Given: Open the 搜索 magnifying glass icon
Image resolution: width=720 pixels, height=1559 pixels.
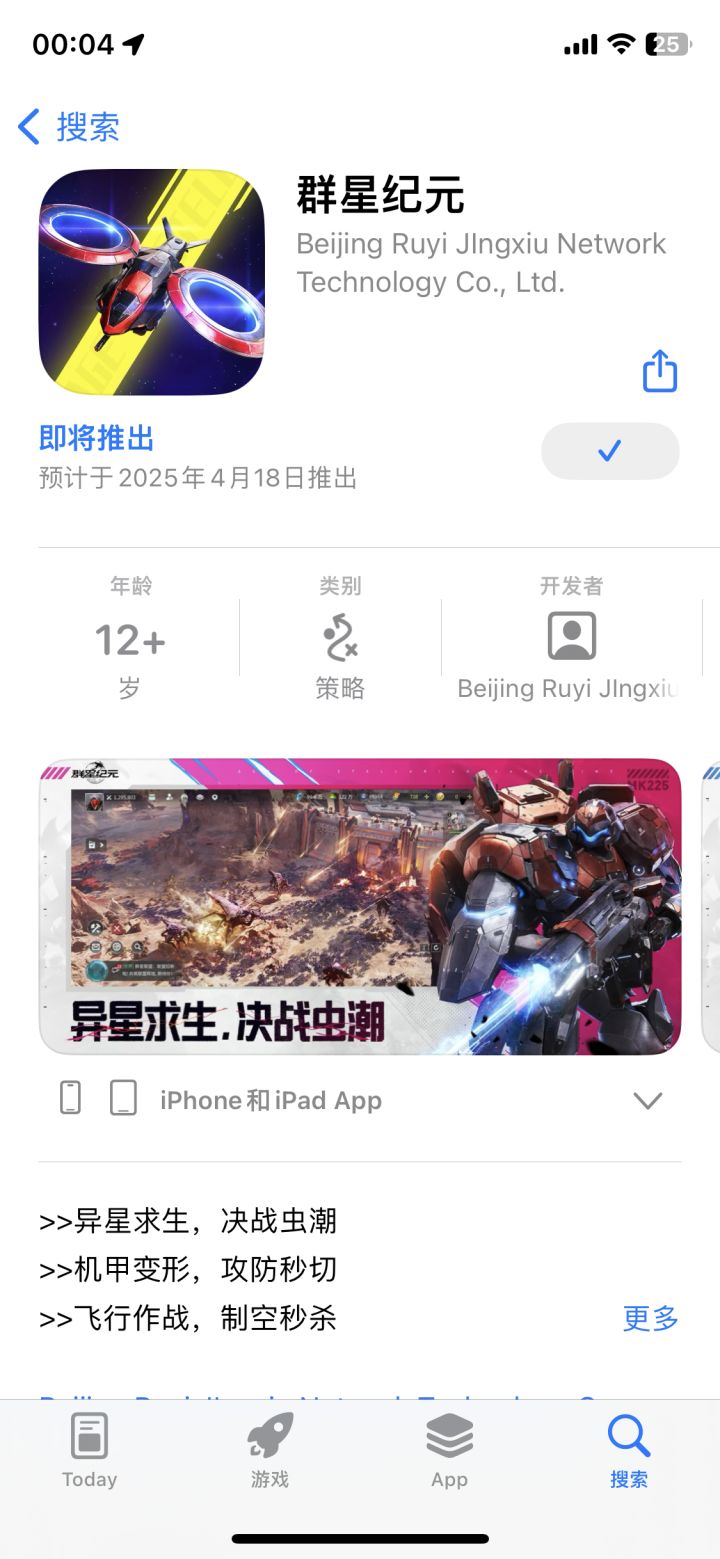Looking at the screenshot, I should tap(629, 1435).
